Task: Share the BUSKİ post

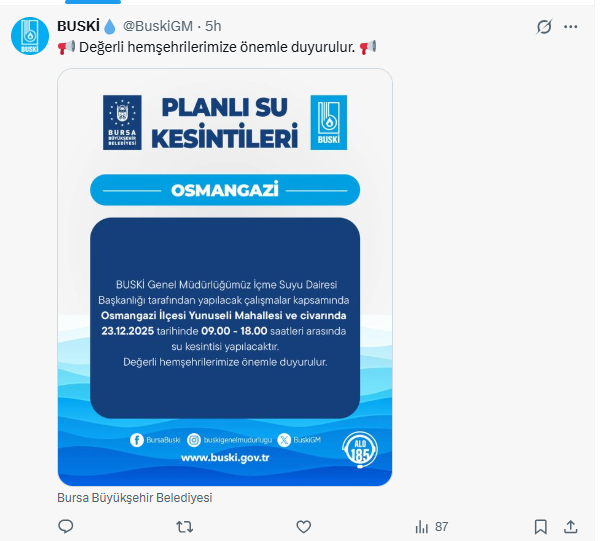Action: tap(571, 526)
